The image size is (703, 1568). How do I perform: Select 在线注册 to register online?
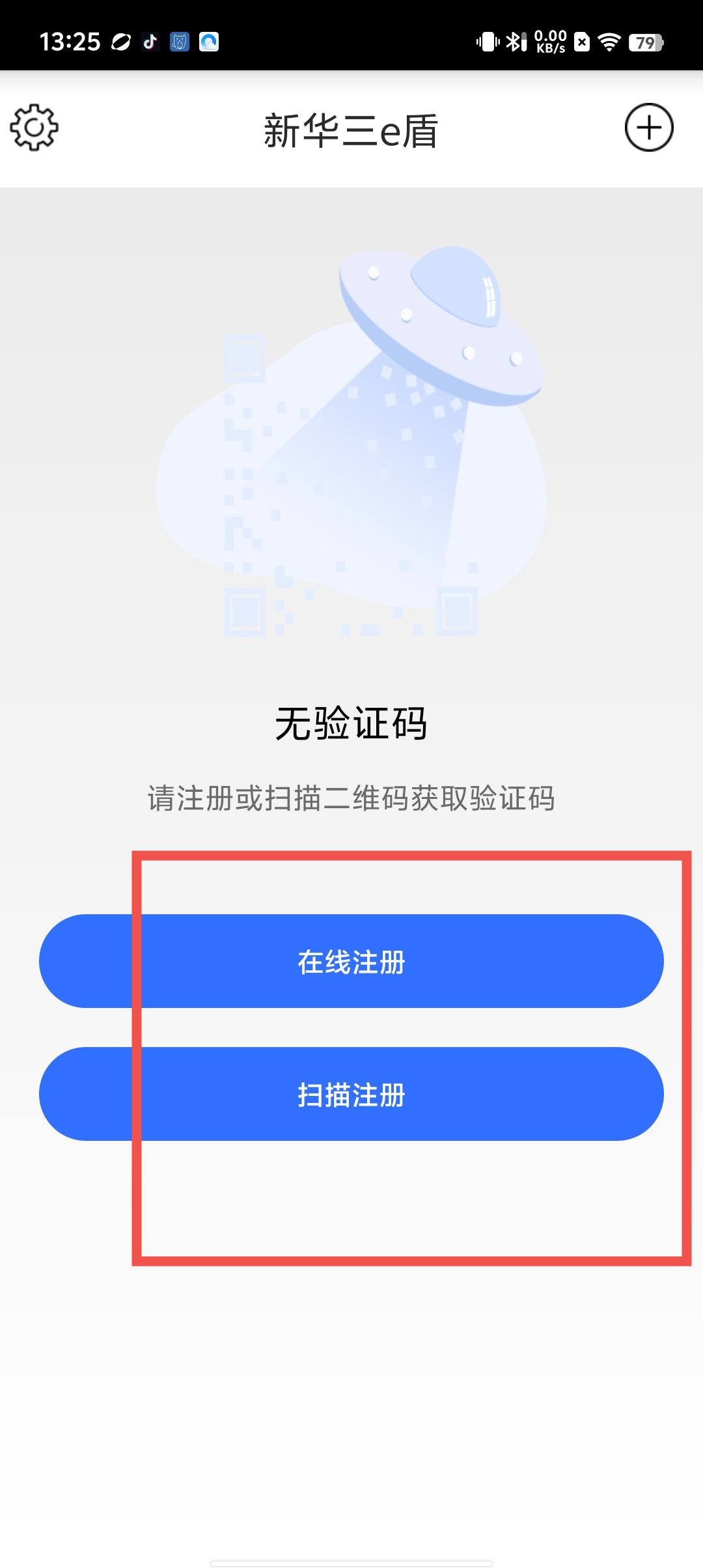tap(351, 961)
